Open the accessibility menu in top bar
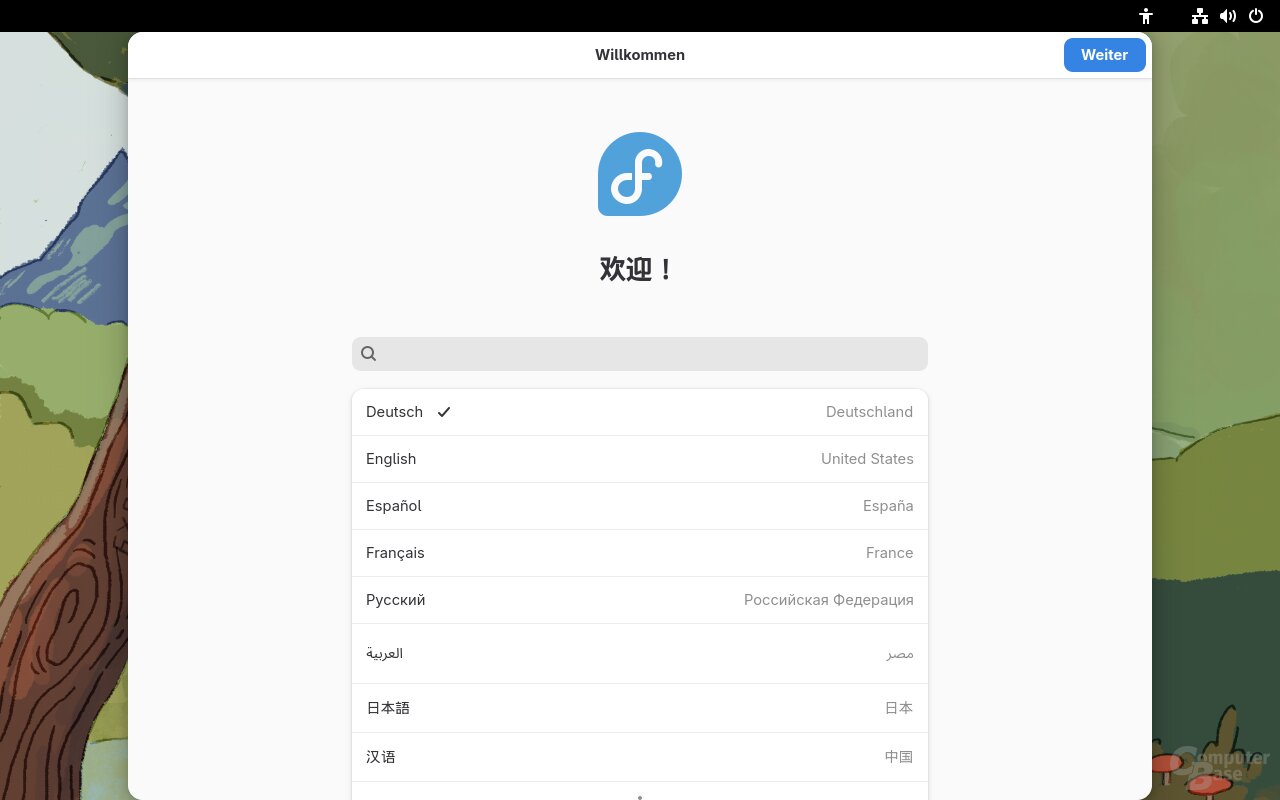 click(1146, 16)
